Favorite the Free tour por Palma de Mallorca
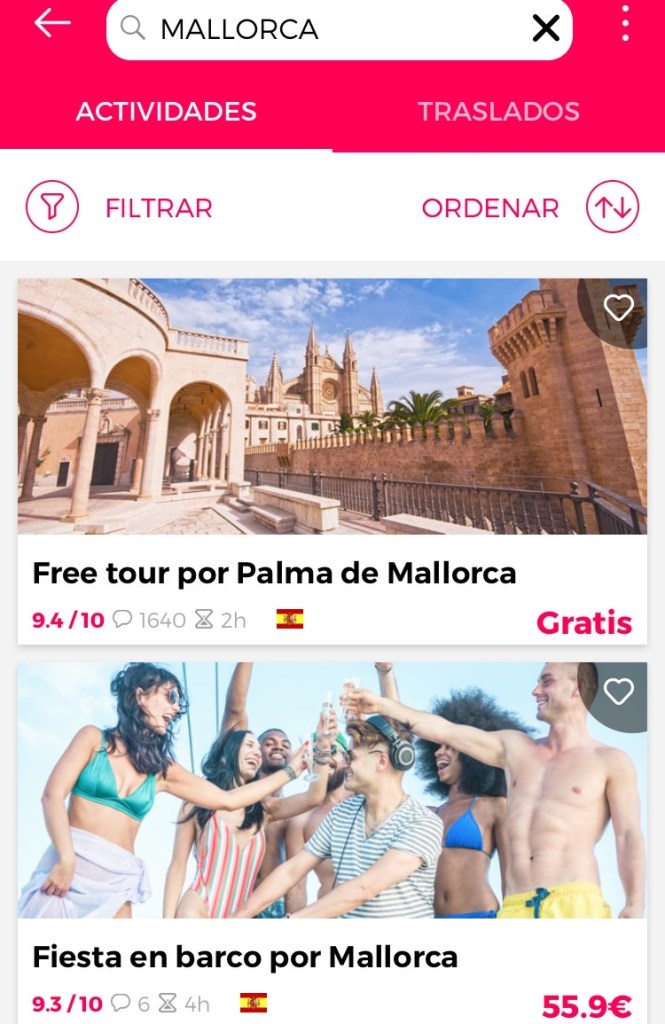Image resolution: width=665 pixels, height=1024 pixels. coord(619,308)
